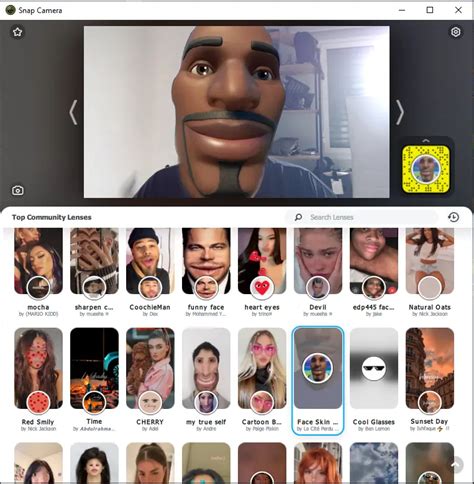474x484 pixels.
Task: Apply the my true self lens
Action: click(x=206, y=380)
